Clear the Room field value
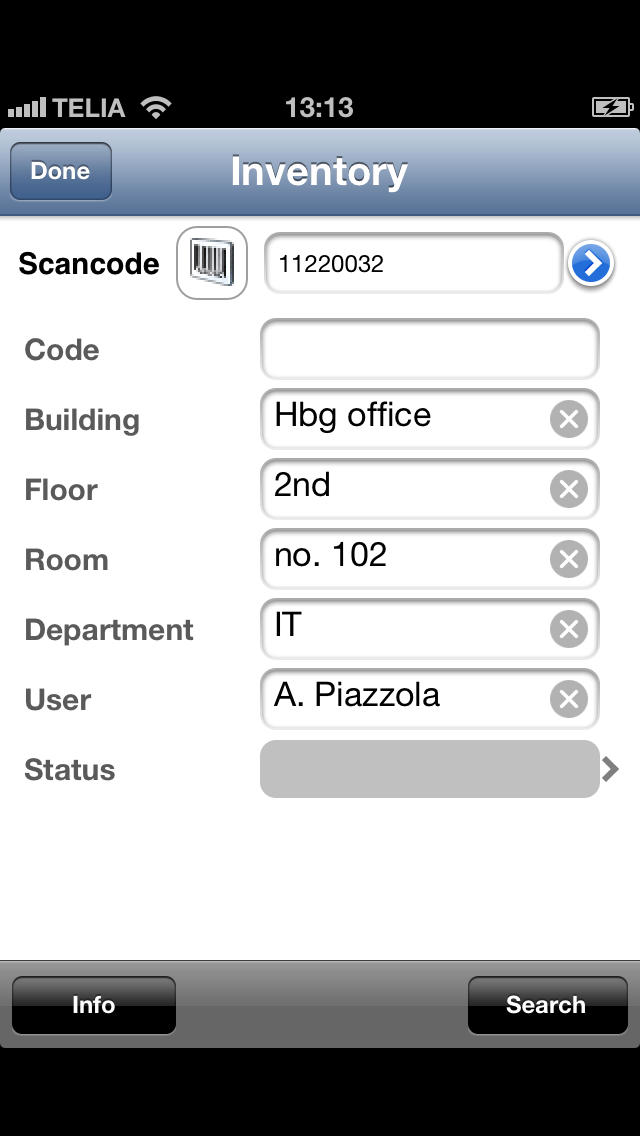The image size is (640, 1136). [568, 559]
